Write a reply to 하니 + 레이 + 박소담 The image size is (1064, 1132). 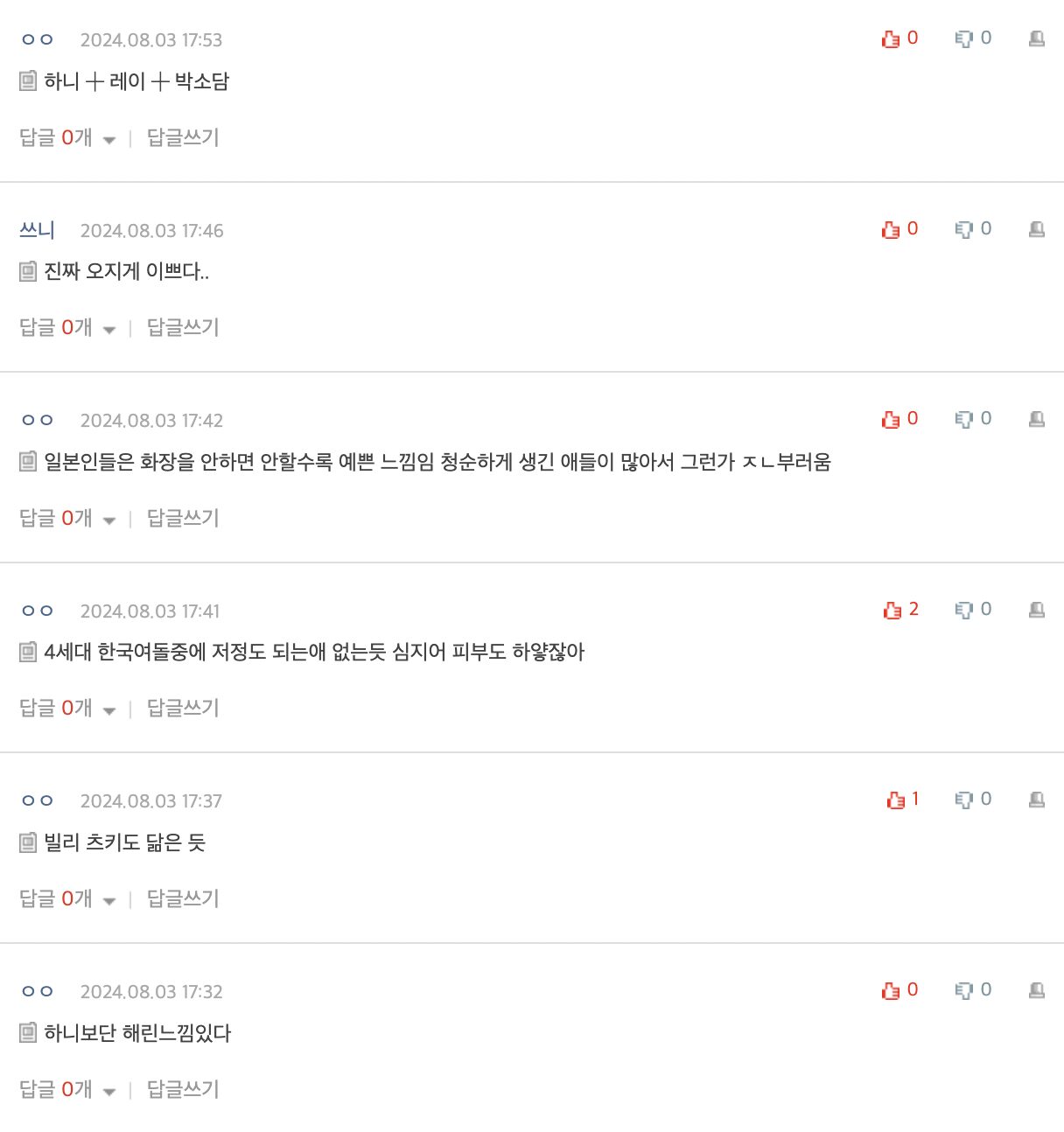coord(183,137)
